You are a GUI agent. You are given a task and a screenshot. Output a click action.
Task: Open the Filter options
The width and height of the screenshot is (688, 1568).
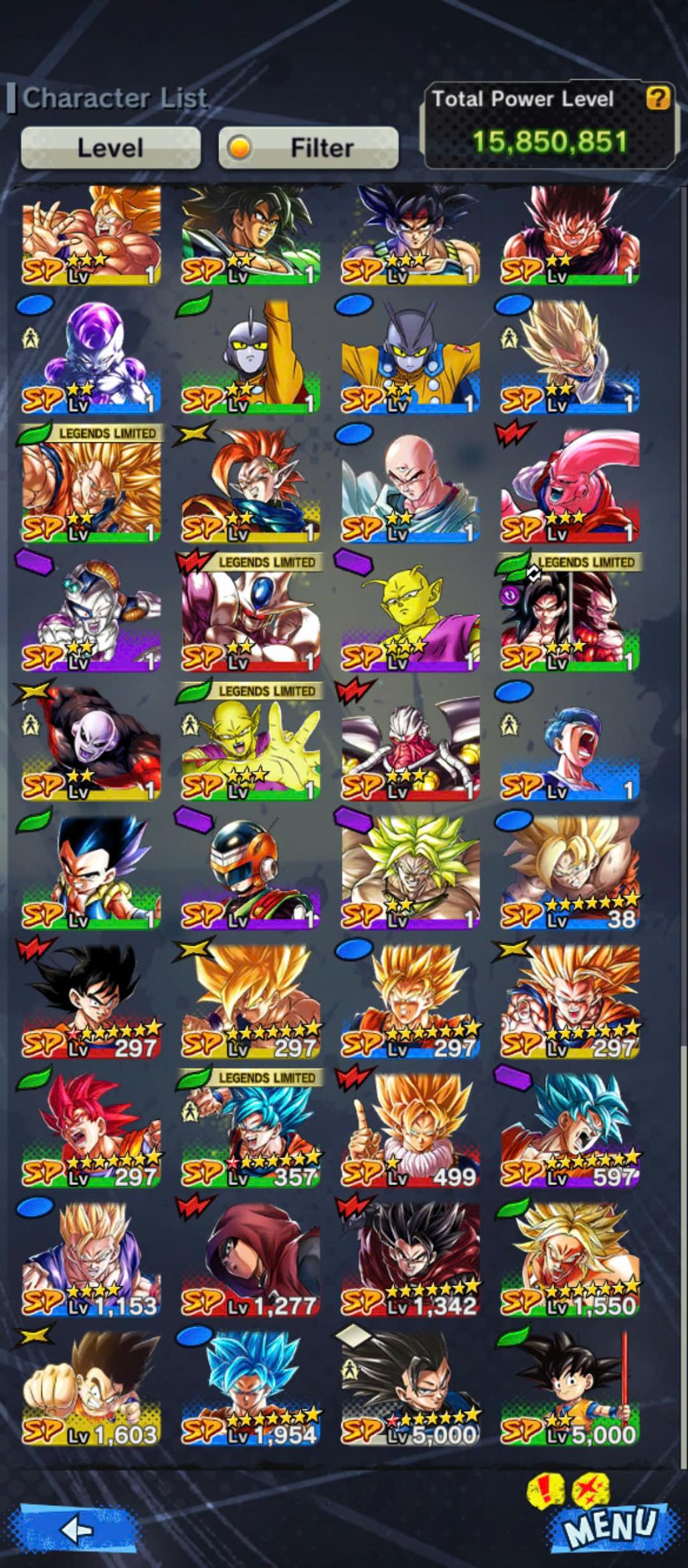coord(309,147)
